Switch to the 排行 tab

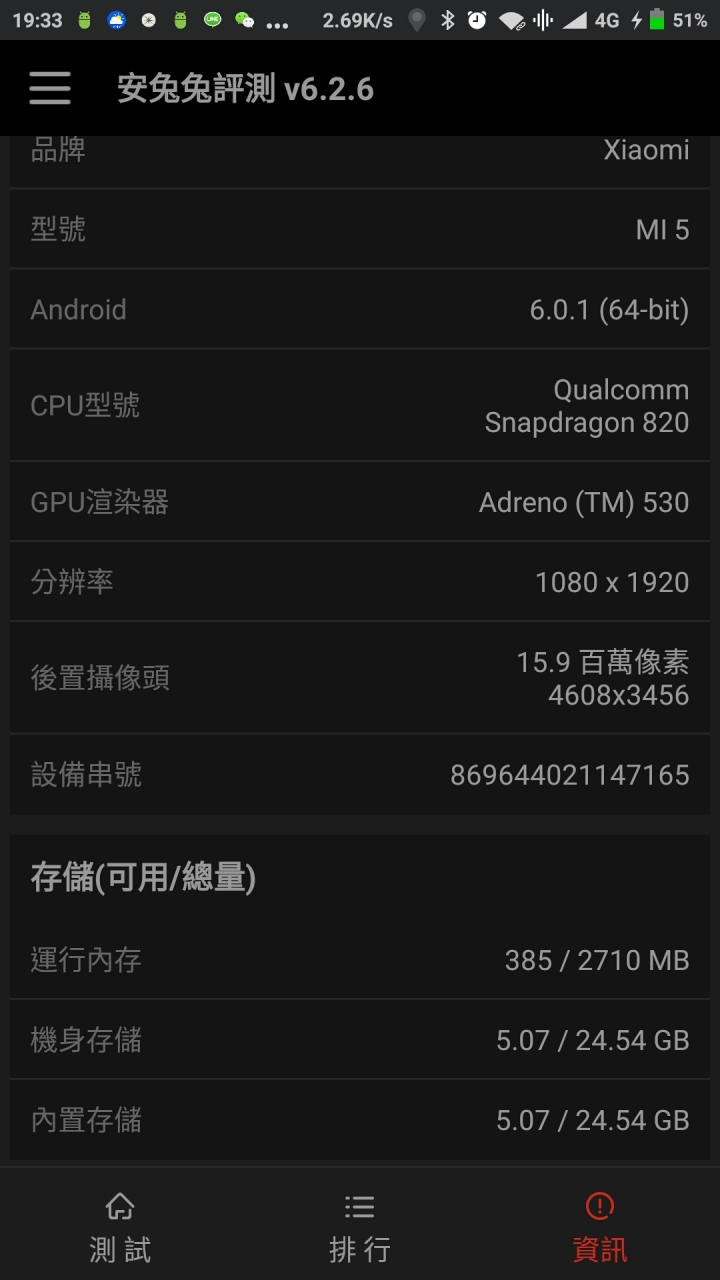pos(360,1226)
